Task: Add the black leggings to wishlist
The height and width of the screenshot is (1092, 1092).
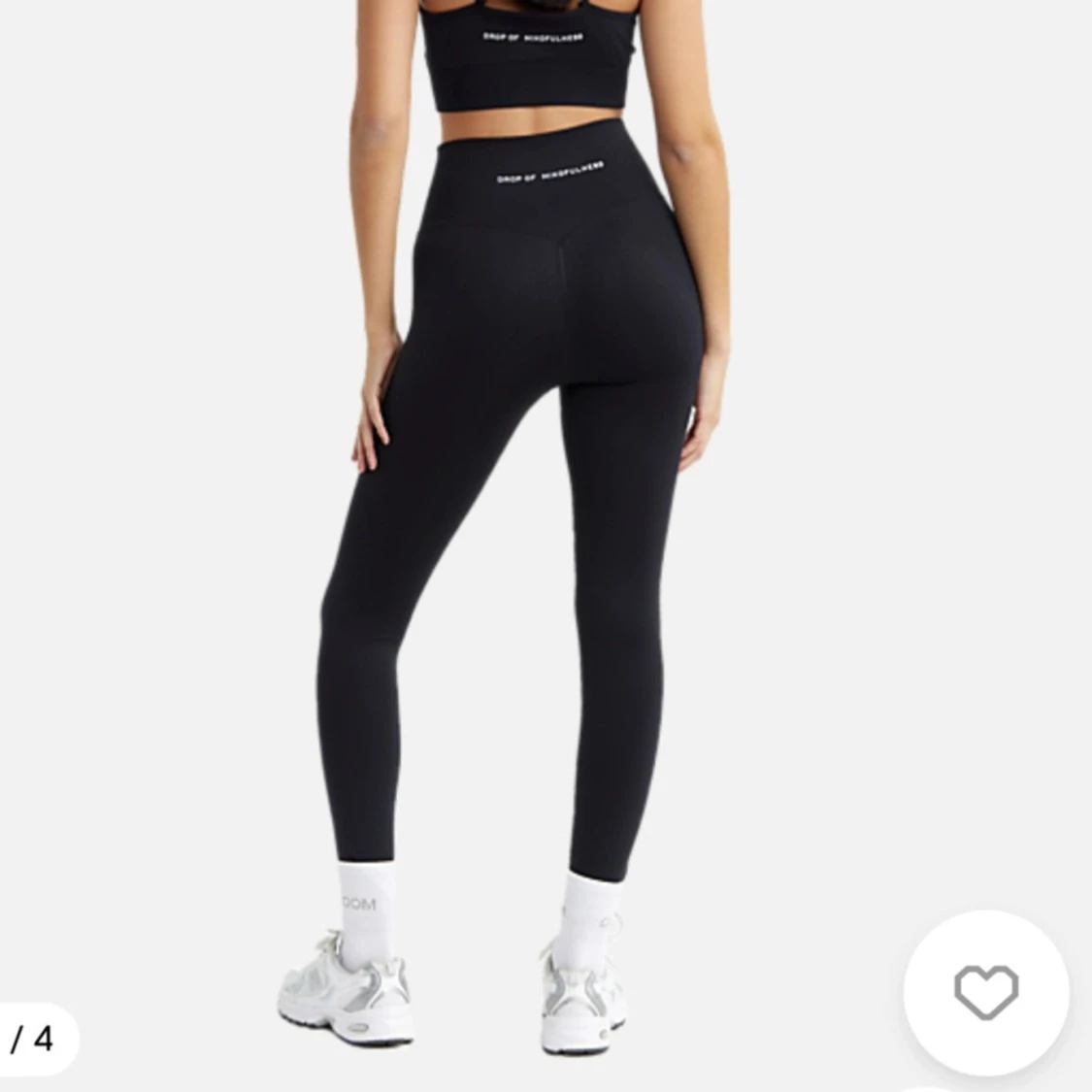Action: [985, 992]
